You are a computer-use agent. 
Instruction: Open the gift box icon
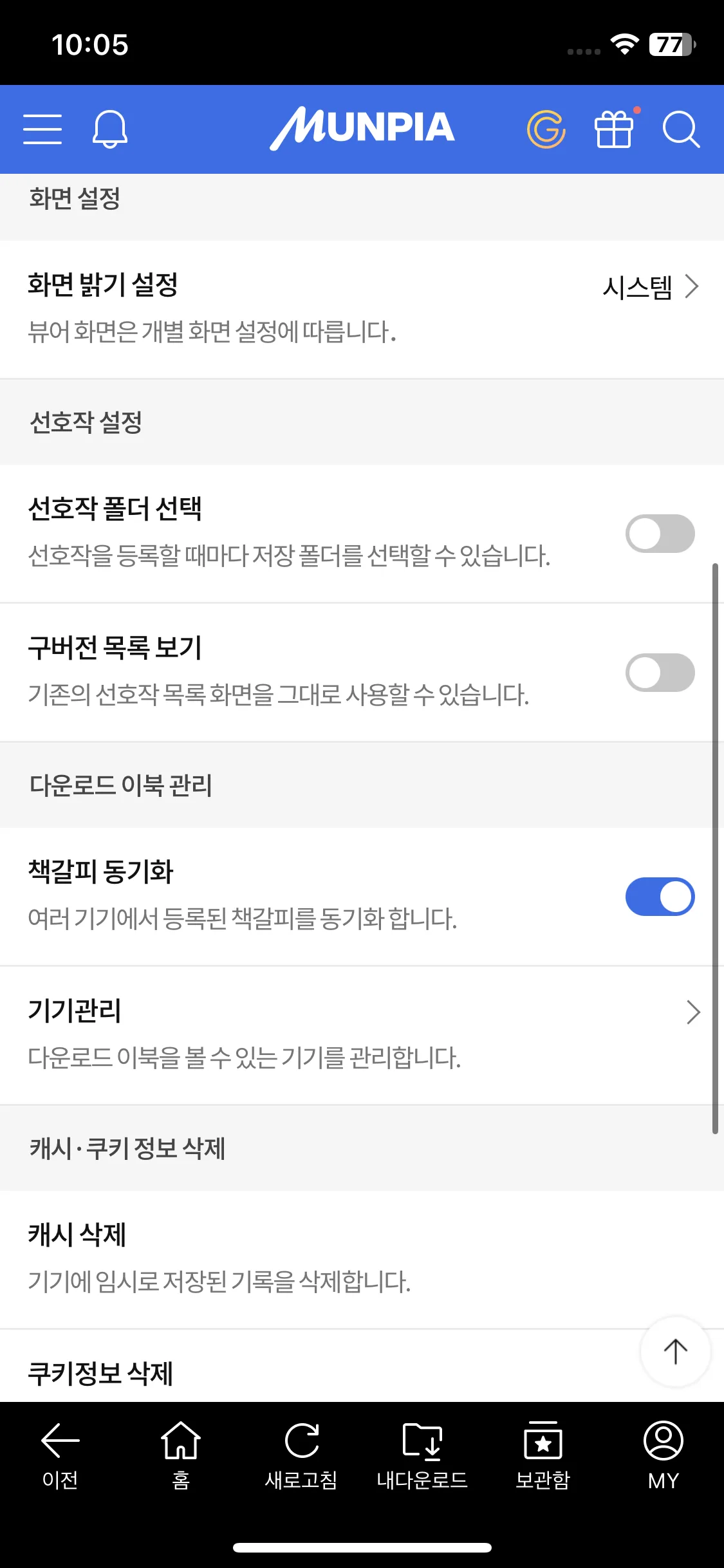pyautogui.click(x=614, y=129)
